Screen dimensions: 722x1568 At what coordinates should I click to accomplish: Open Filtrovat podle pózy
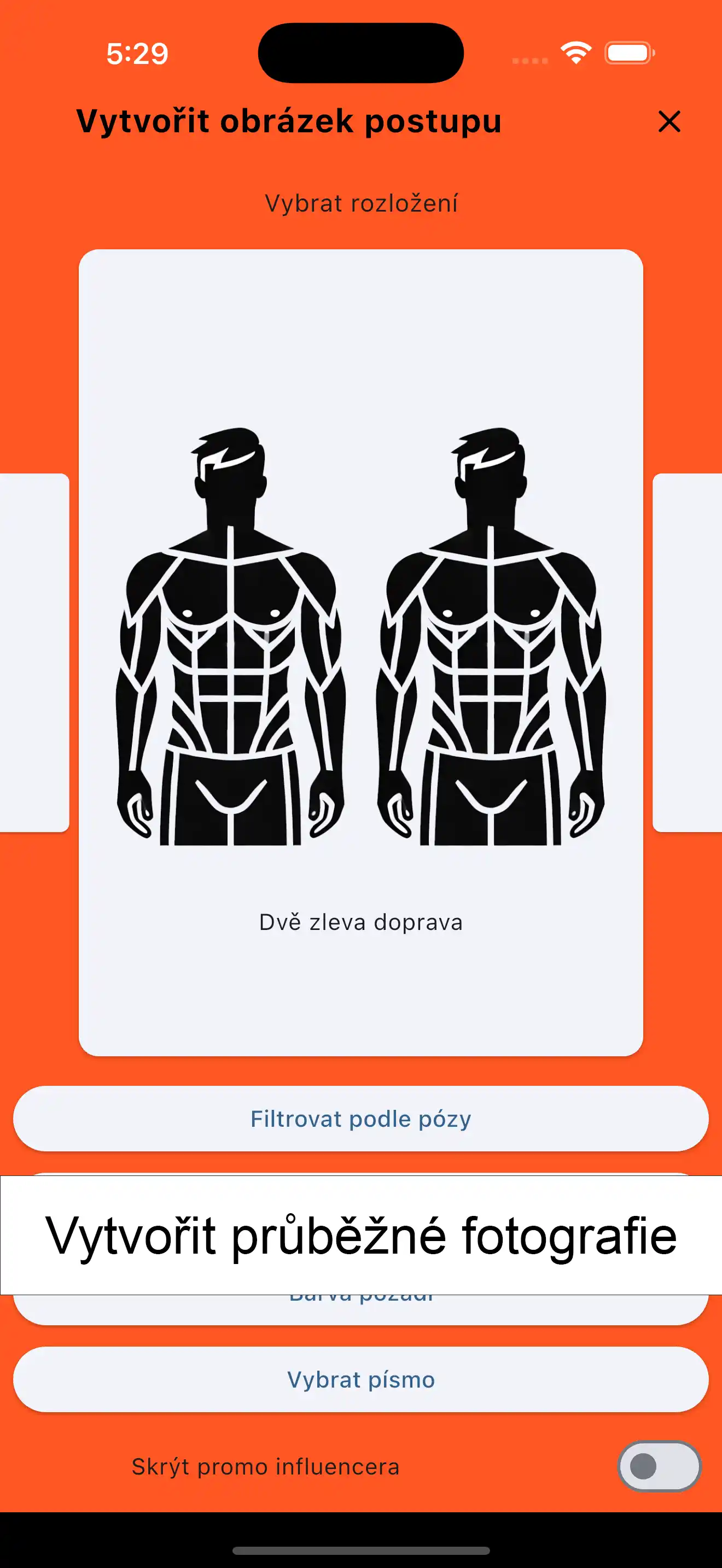click(x=360, y=1119)
